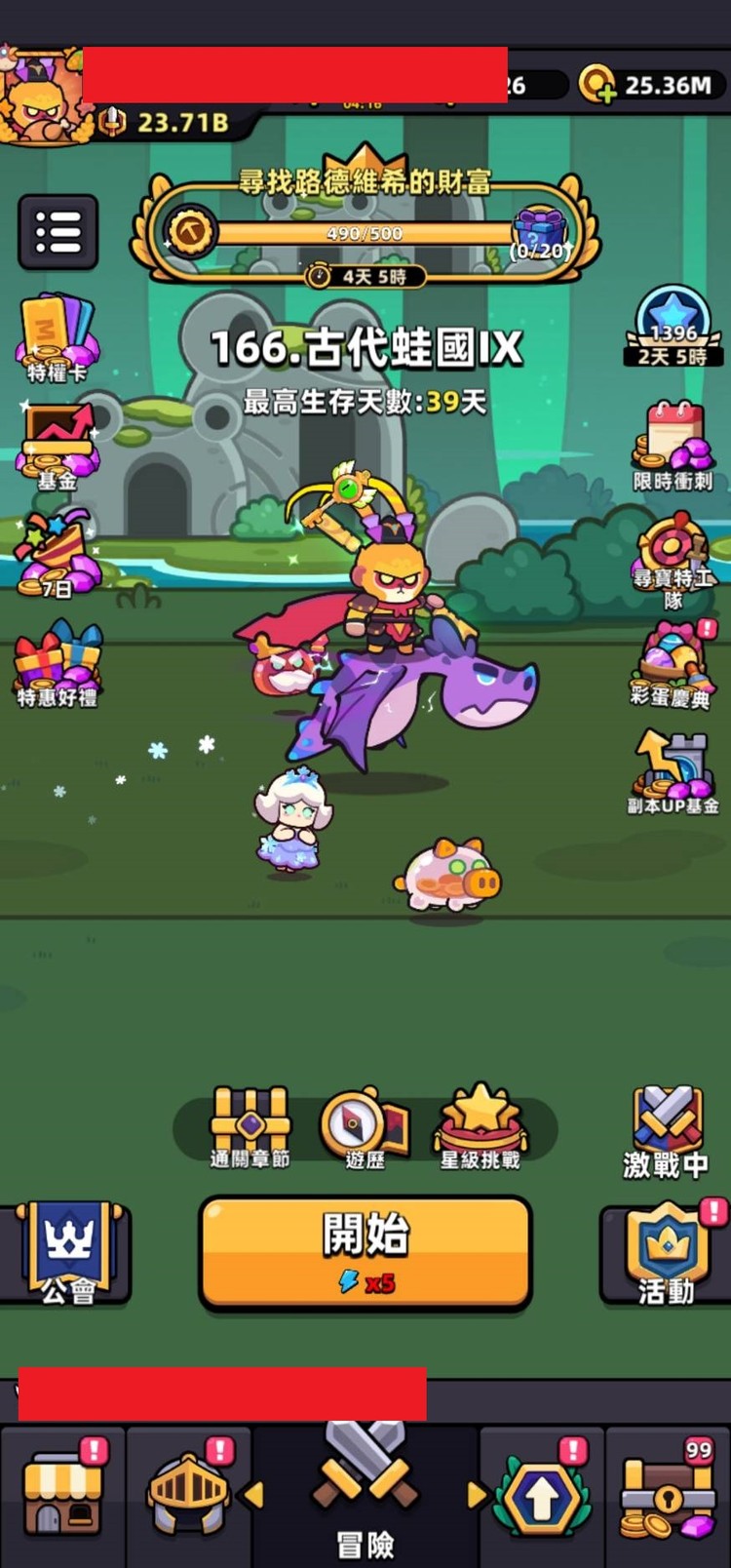
Task: Switch to the shop tab
Action: coord(62,1494)
